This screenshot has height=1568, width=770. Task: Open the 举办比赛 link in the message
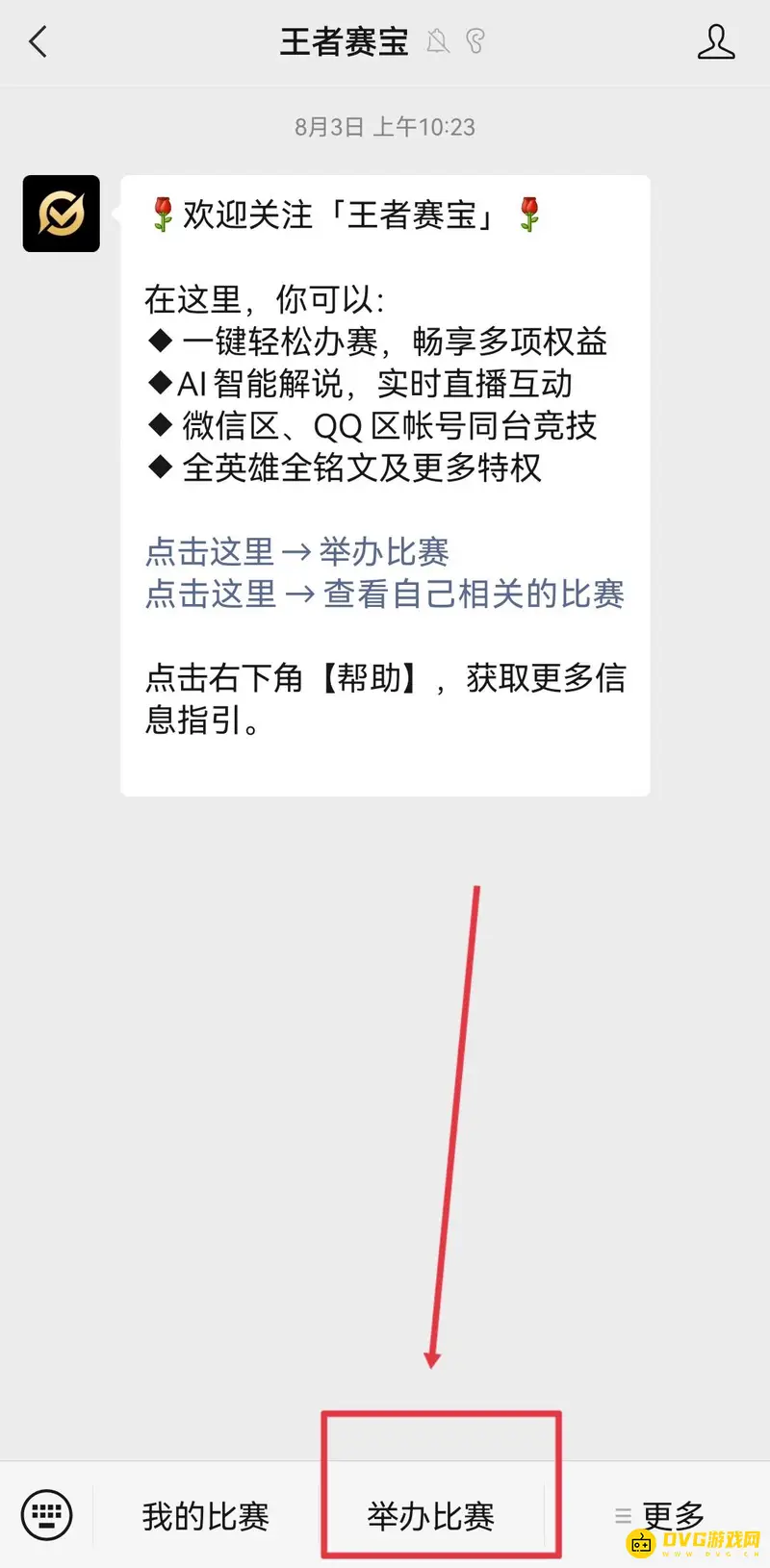[384, 551]
